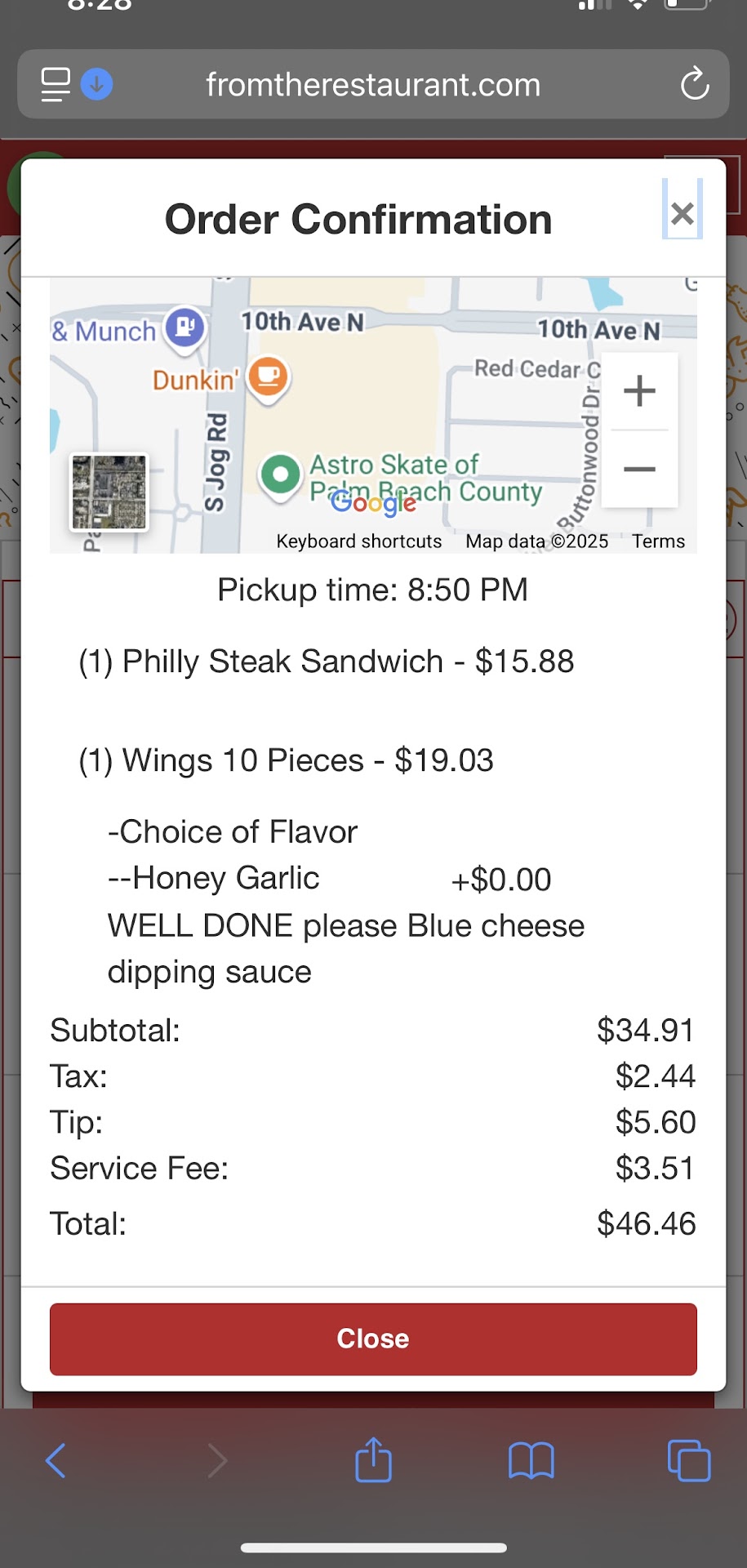The image size is (747, 1568).
Task: Open the page format options menu
Action: click(x=56, y=84)
